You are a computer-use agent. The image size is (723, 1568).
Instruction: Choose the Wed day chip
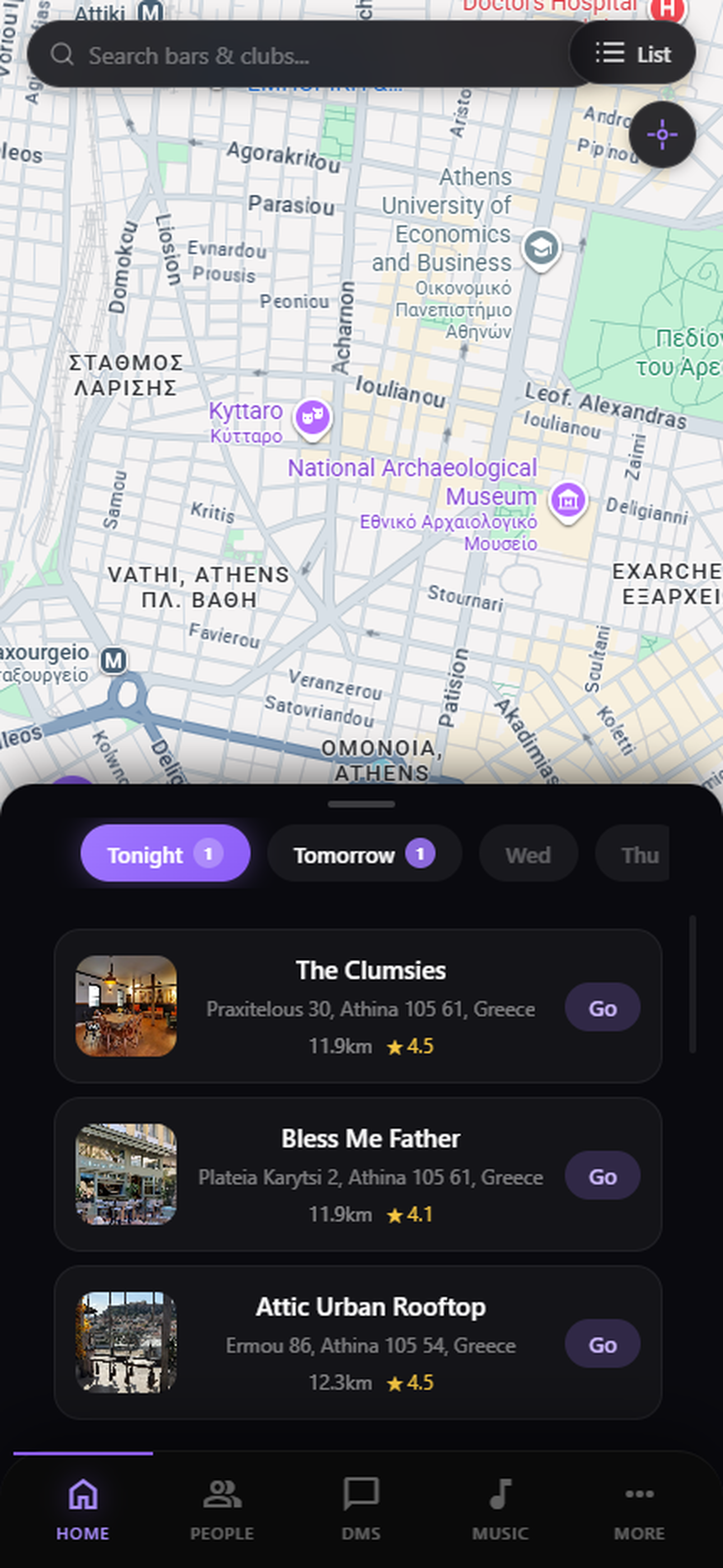click(x=529, y=854)
